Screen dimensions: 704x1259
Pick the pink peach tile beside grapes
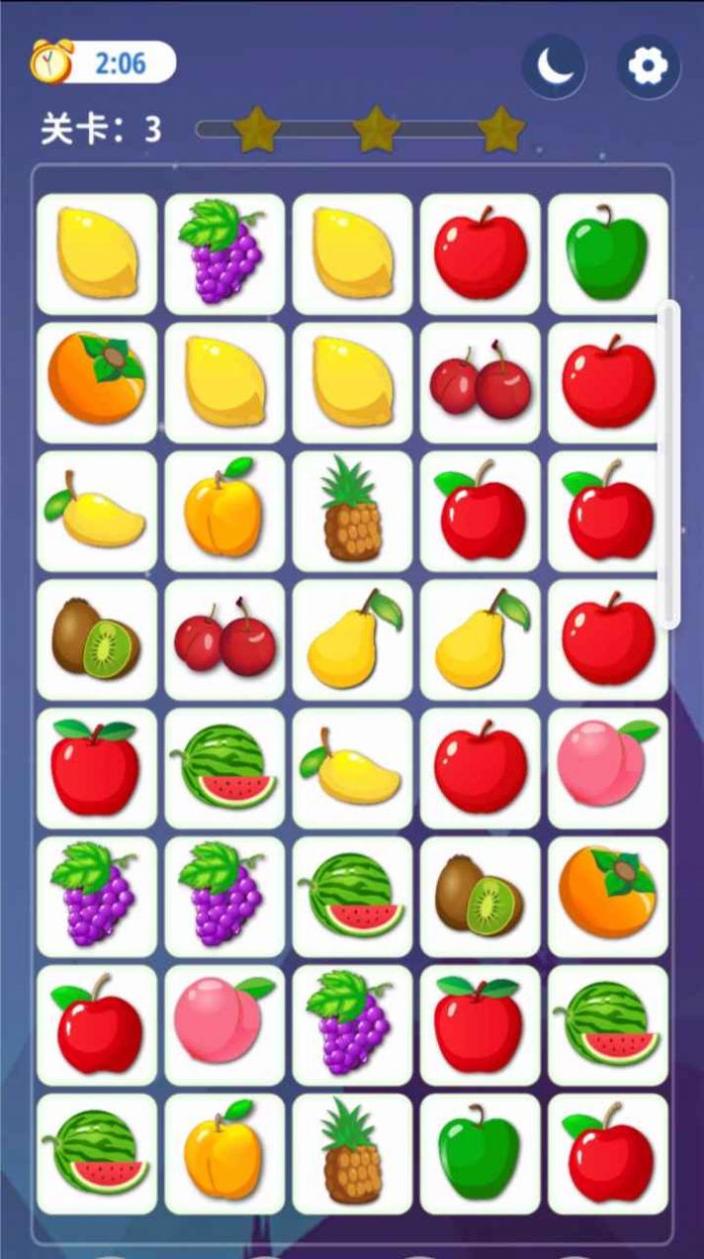pyautogui.click(x=224, y=1024)
